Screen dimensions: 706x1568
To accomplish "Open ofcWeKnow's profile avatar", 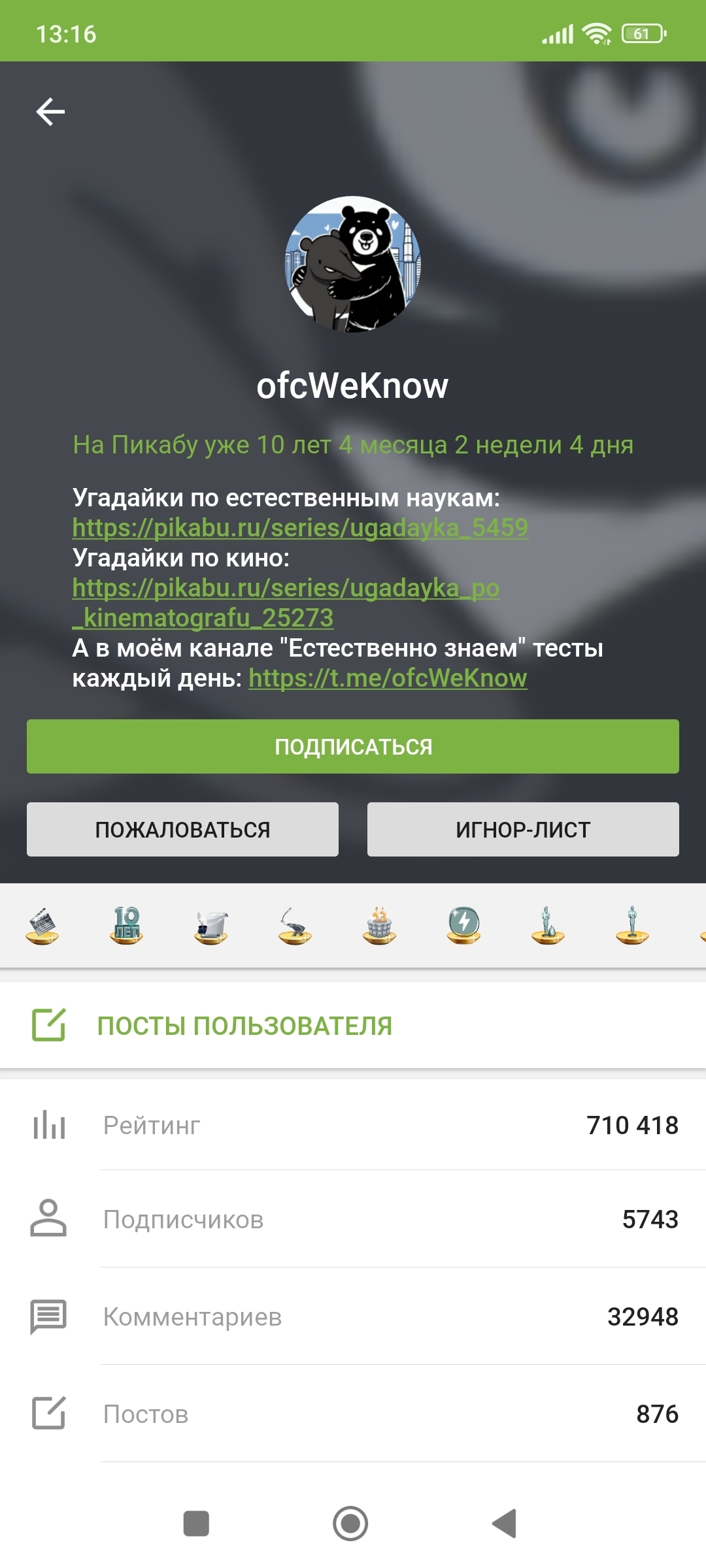I will coord(353,265).
